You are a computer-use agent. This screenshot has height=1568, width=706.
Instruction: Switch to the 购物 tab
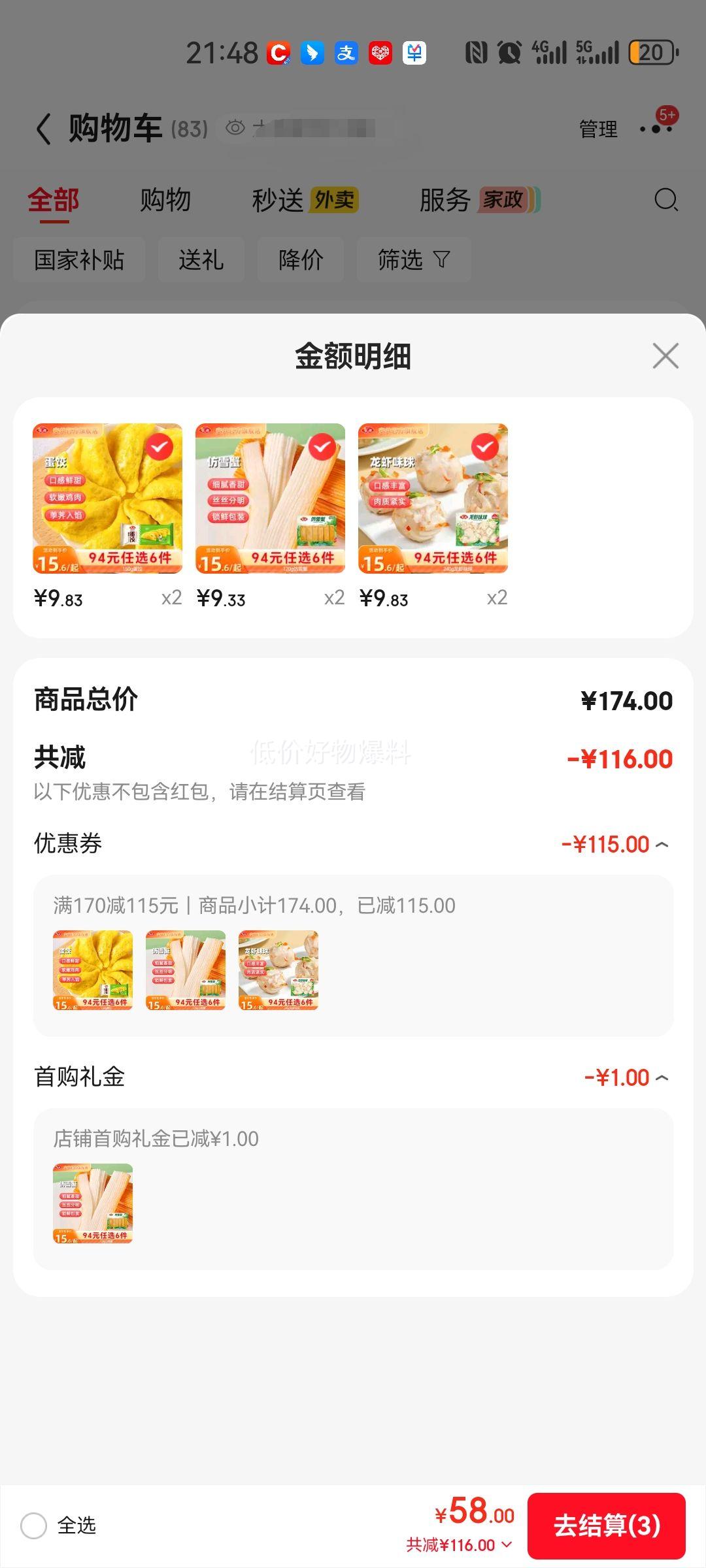click(x=164, y=201)
